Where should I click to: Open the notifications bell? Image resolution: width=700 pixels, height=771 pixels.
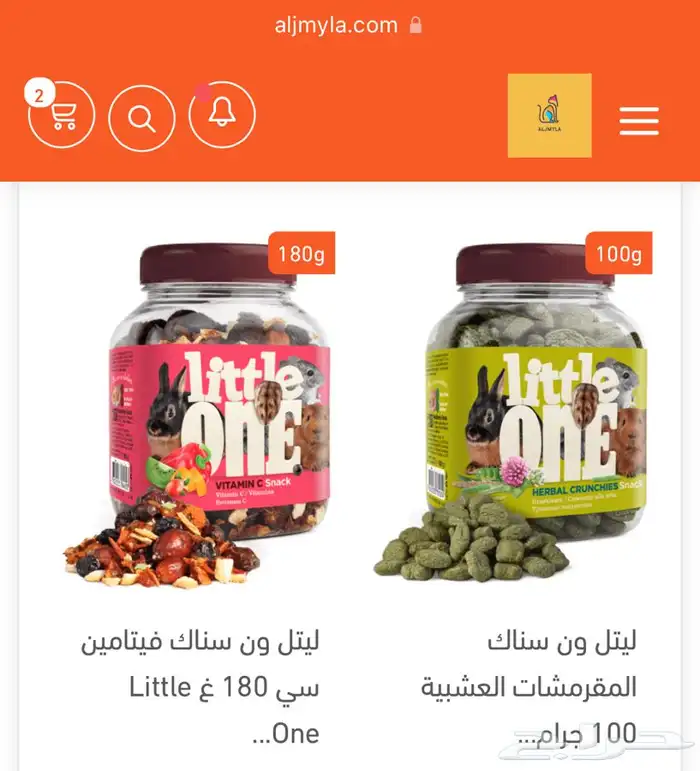click(222, 116)
